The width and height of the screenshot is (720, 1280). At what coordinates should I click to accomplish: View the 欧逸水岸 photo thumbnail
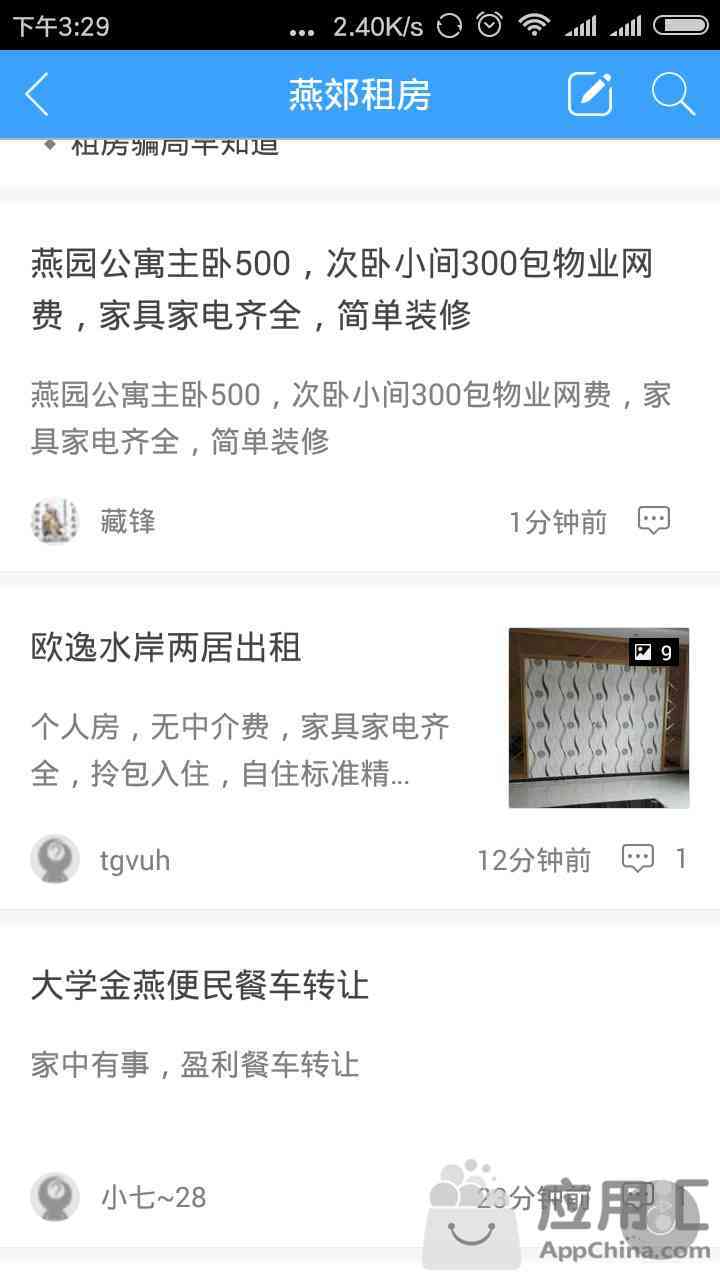coord(599,718)
